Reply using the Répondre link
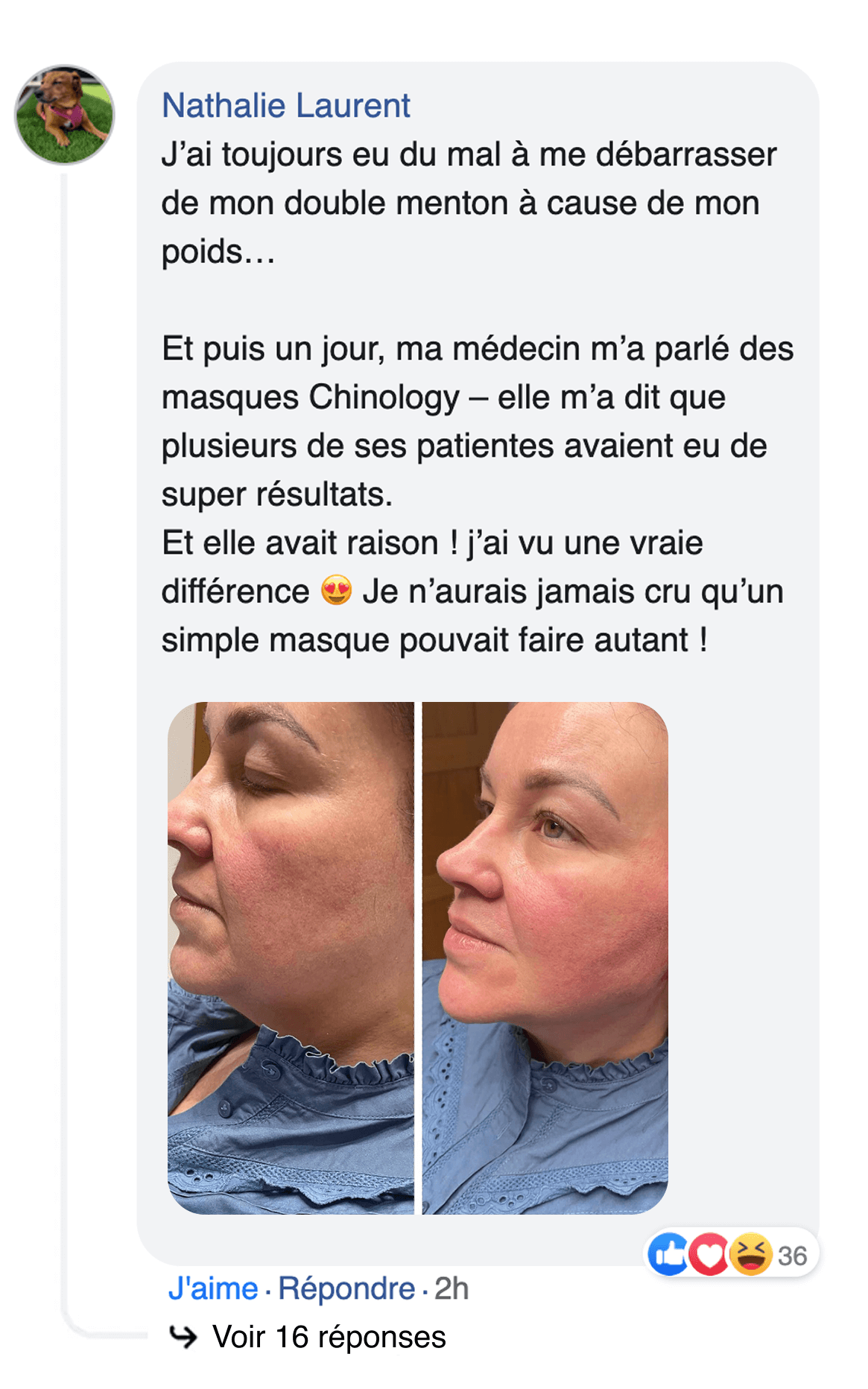This screenshot has width=868, height=1389. click(346, 1288)
